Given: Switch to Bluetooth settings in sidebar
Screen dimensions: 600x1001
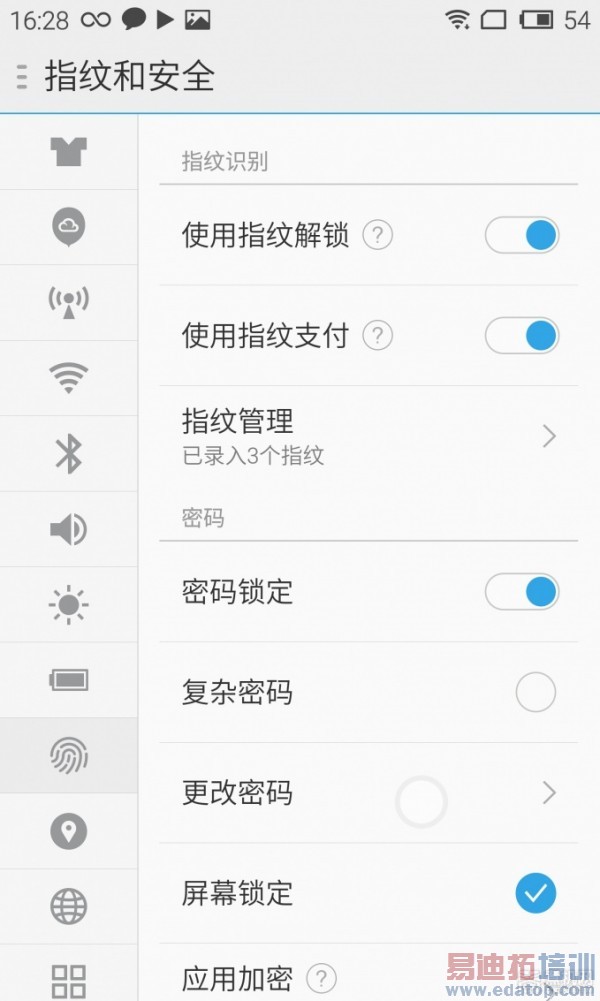Looking at the screenshot, I should (69, 454).
